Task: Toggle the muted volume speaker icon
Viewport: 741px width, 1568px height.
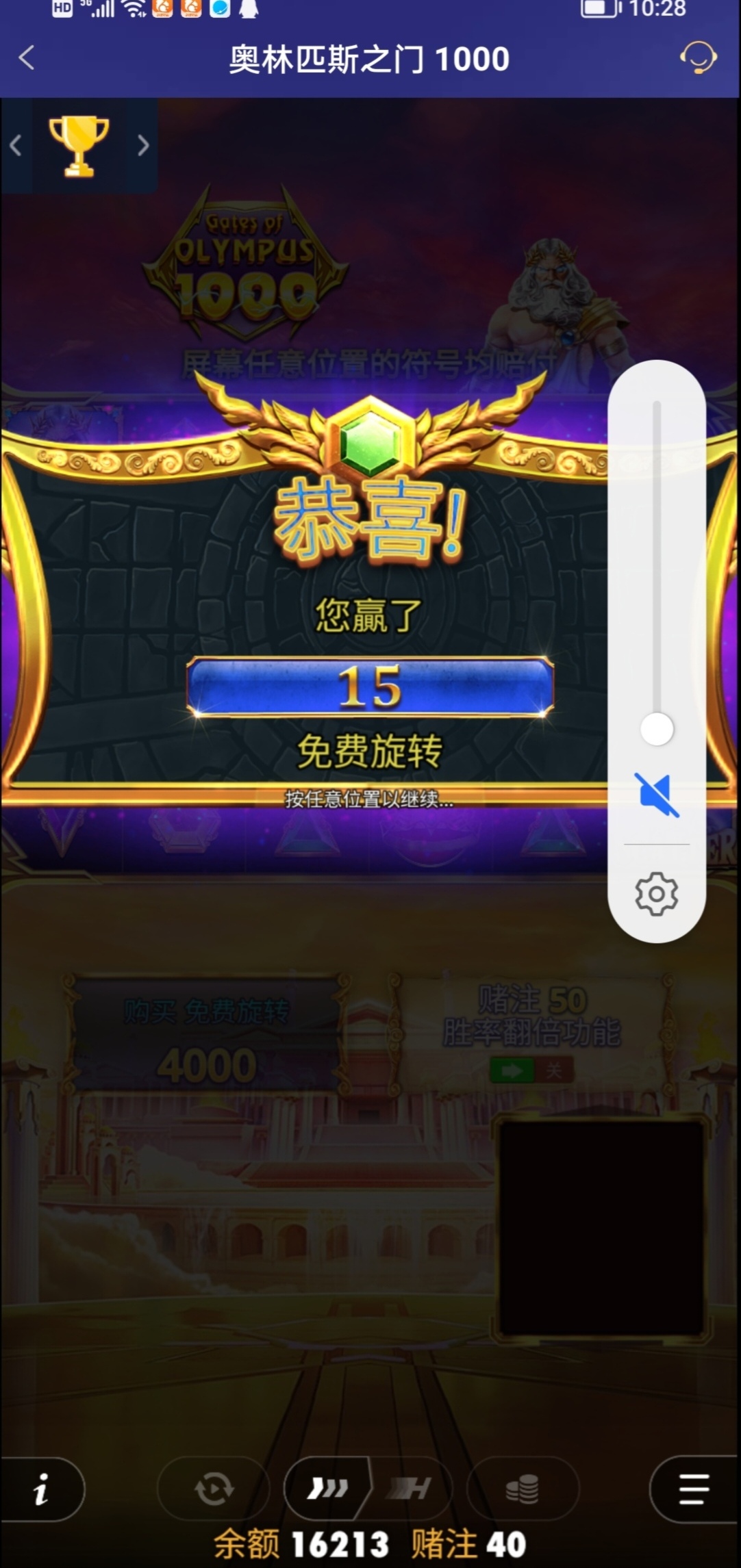Action: (x=656, y=795)
